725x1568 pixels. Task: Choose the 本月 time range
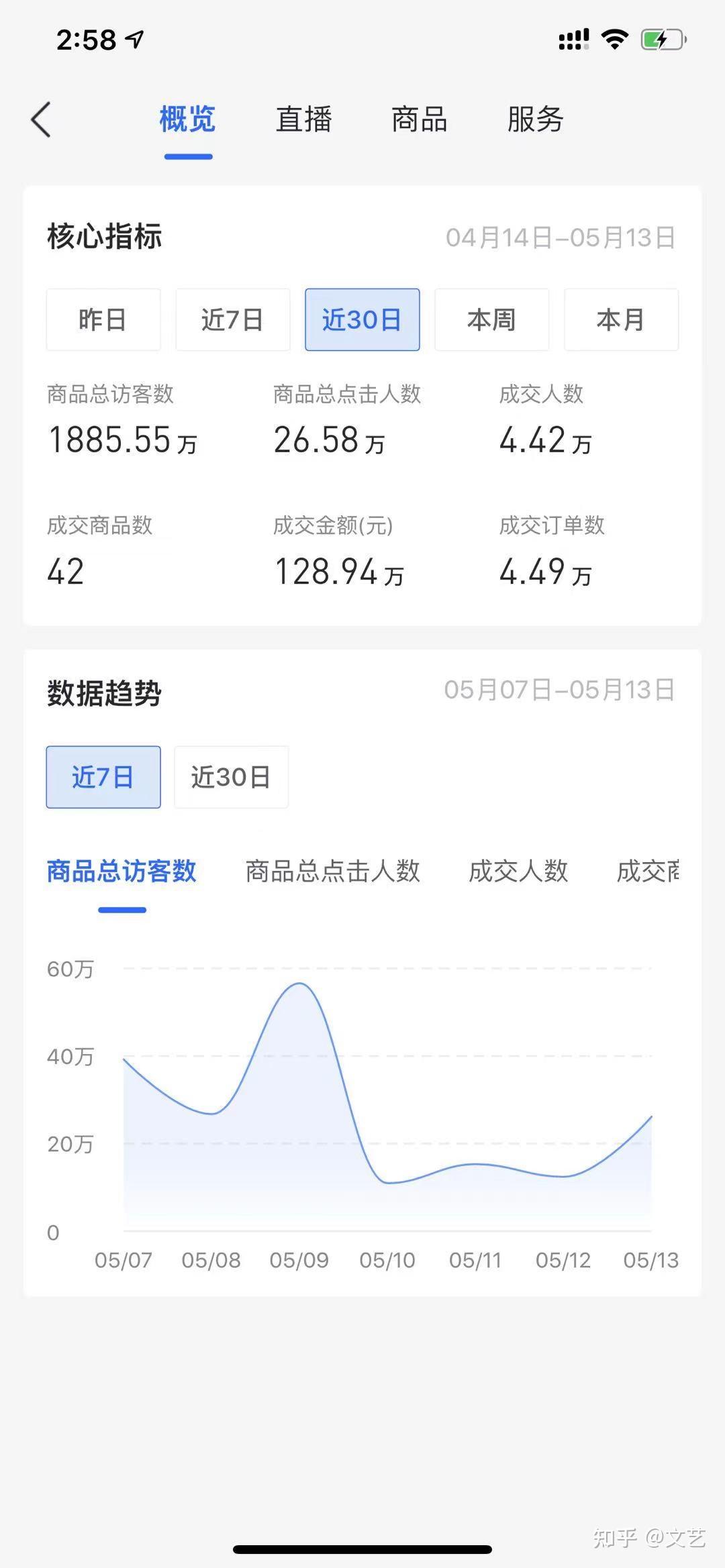pyautogui.click(x=621, y=320)
